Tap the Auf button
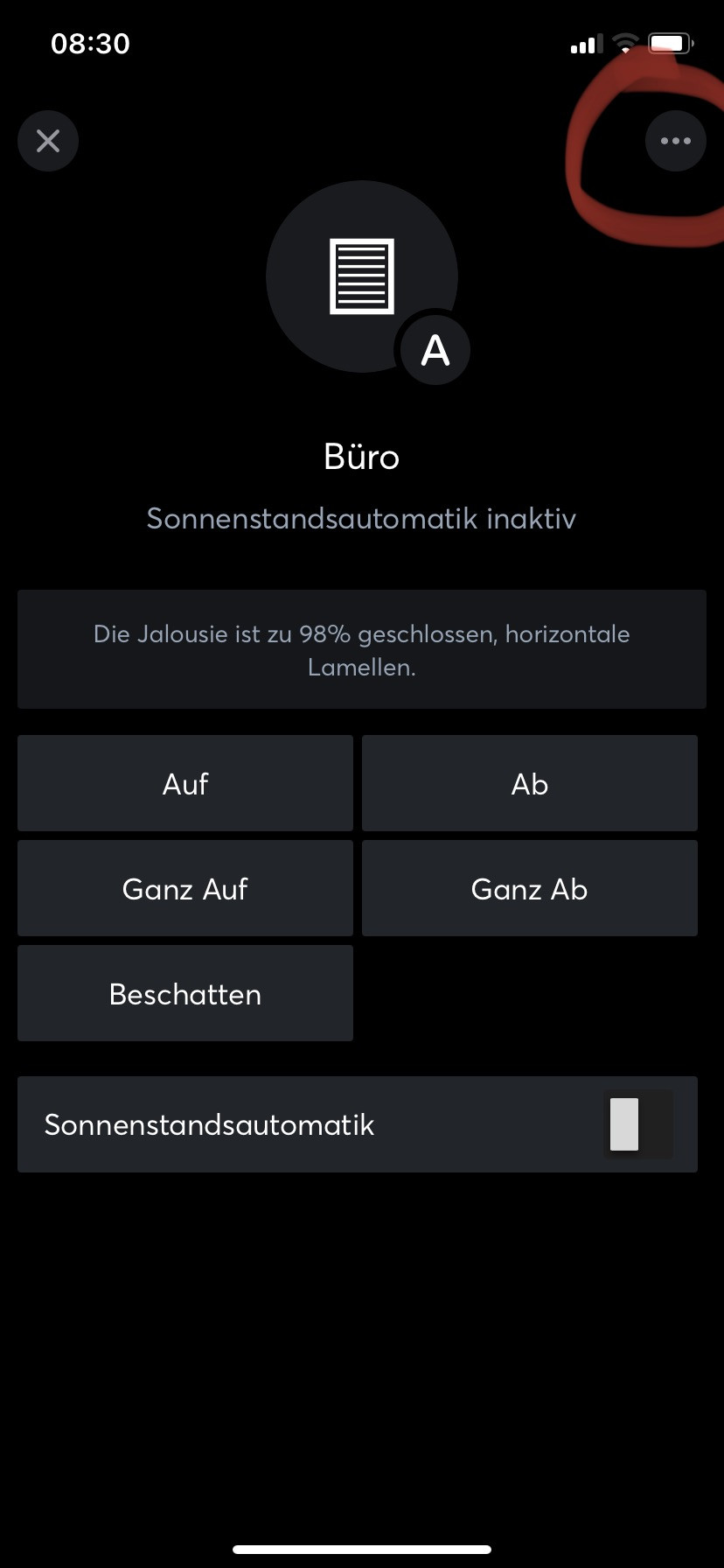 pos(185,783)
